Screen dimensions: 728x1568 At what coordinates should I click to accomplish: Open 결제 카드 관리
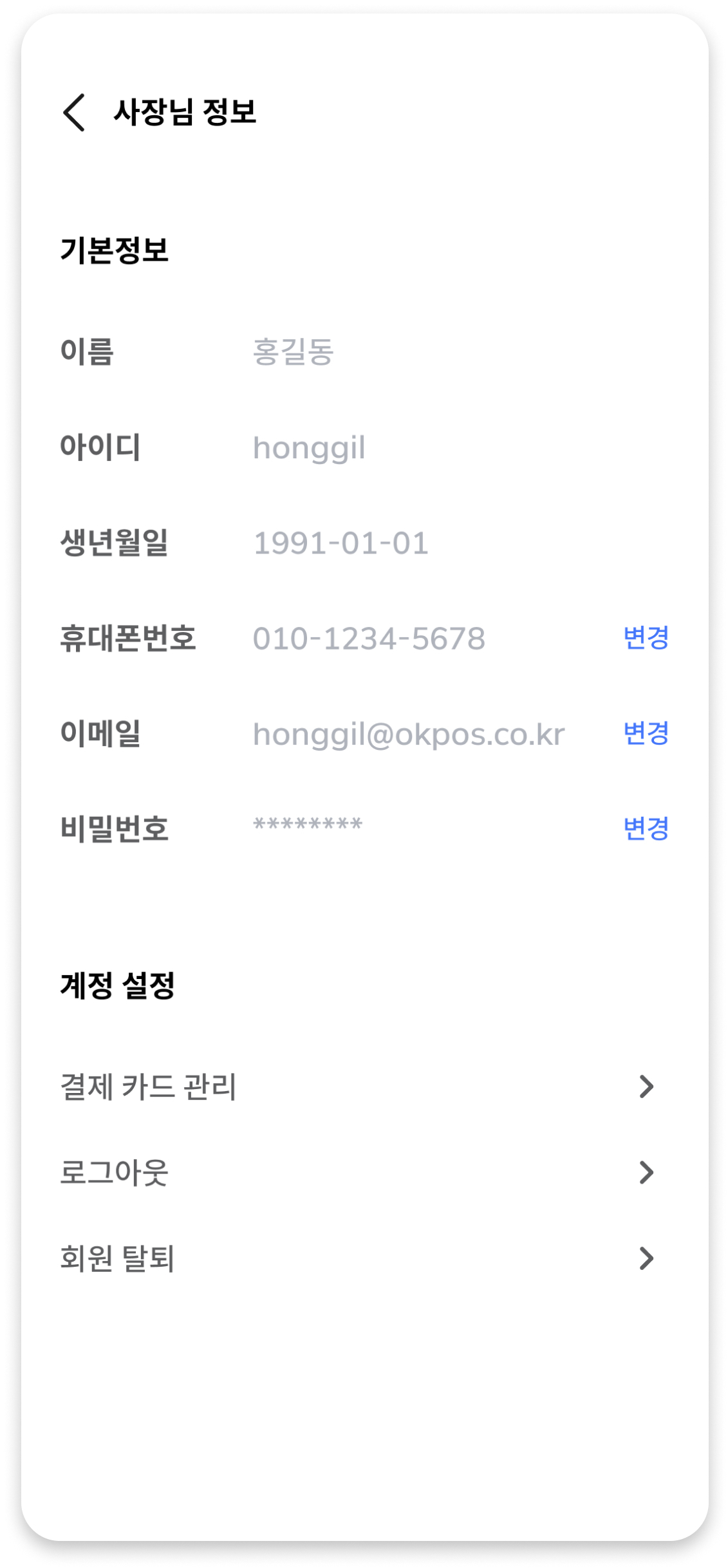pyautogui.click(x=357, y=1087)
